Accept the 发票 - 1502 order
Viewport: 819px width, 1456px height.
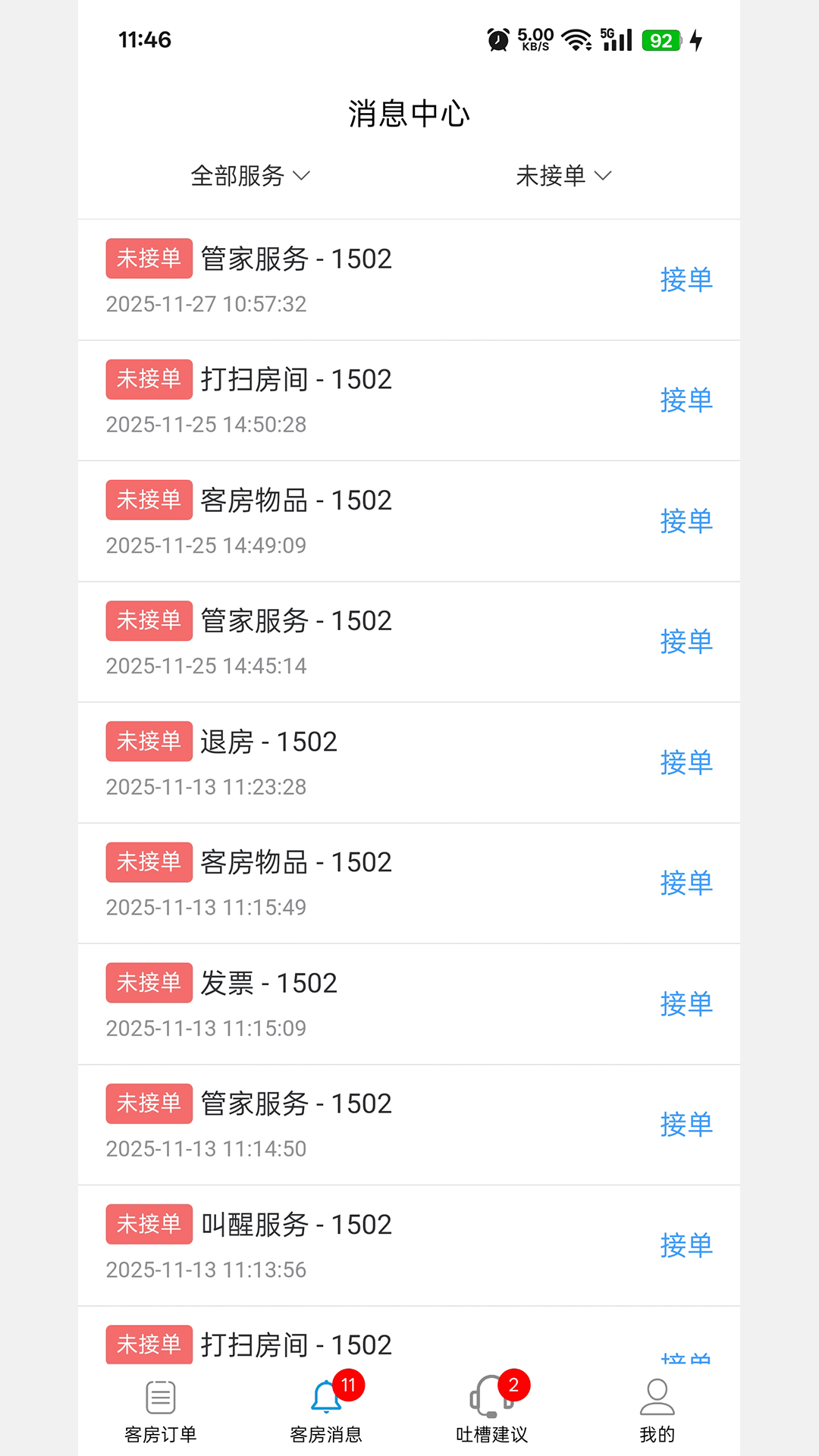point(686,1005)
